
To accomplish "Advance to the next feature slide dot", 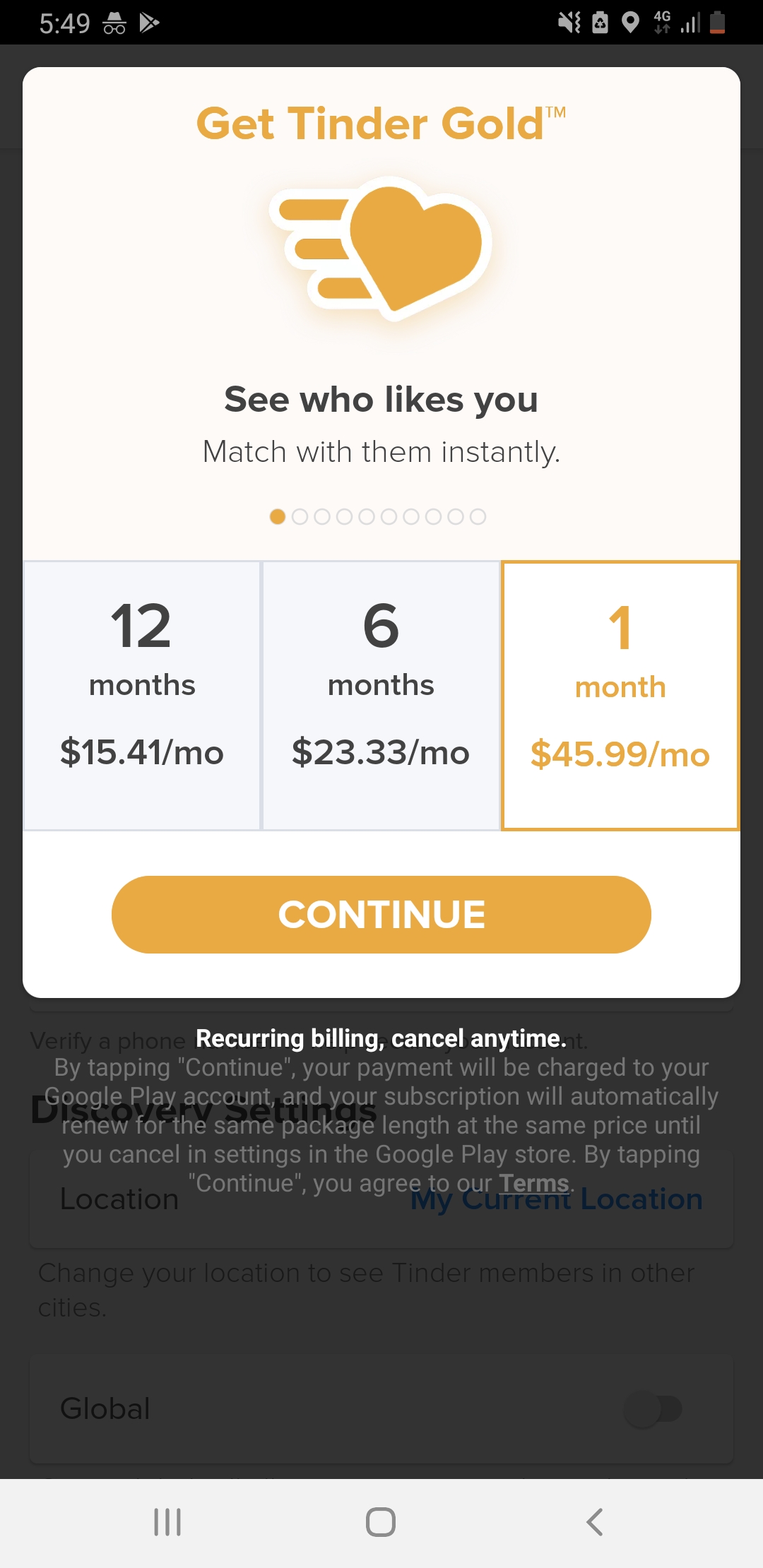I will click(x=300, y=516).
